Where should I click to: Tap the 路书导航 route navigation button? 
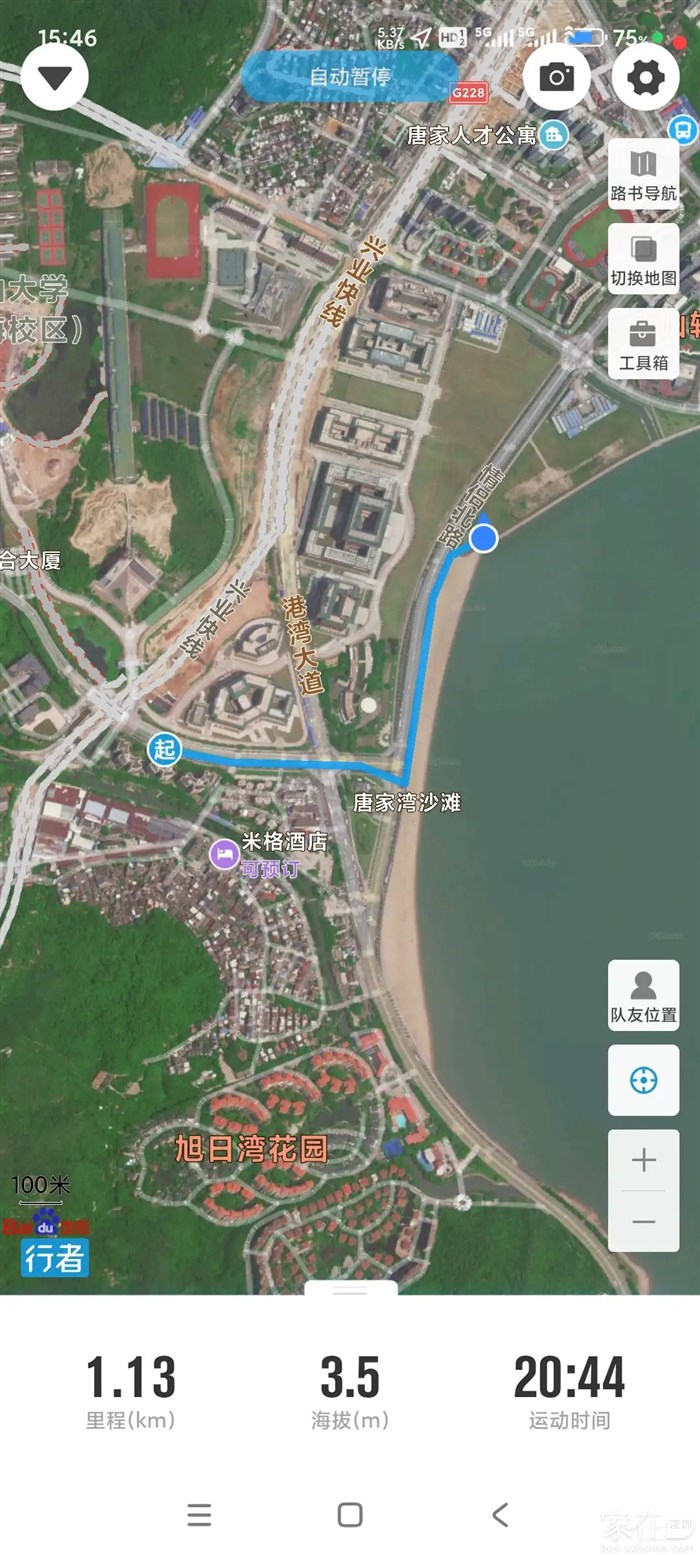click(643, 174)
